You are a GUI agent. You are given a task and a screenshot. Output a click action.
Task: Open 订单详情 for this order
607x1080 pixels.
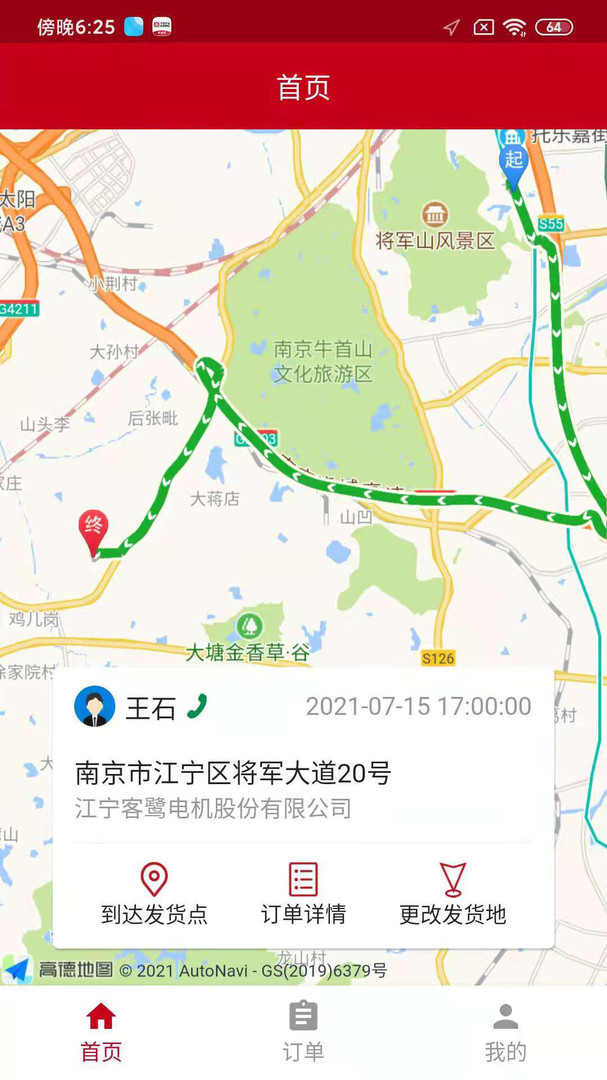tap(303, 894)
